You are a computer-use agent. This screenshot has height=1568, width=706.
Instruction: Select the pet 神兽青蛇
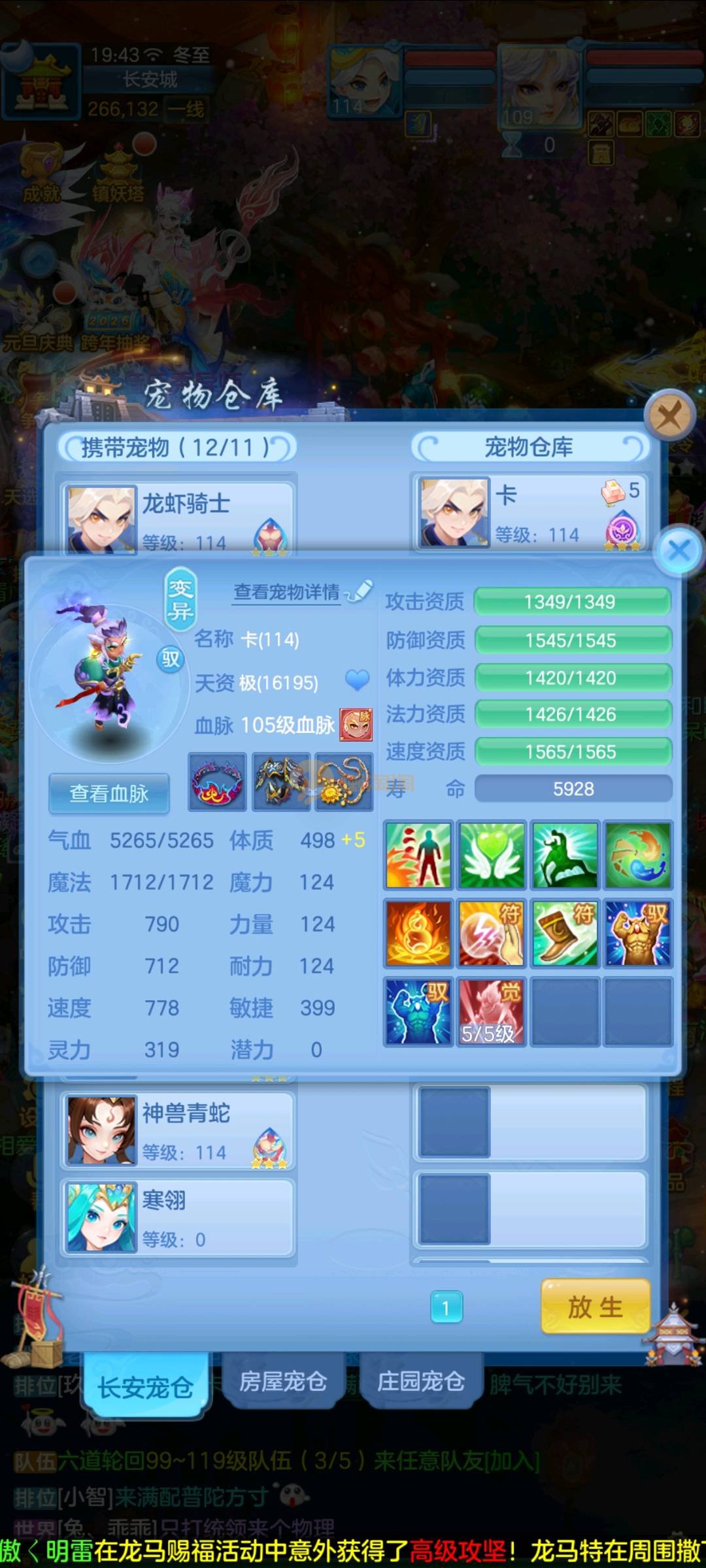[x=178, y=1131]
